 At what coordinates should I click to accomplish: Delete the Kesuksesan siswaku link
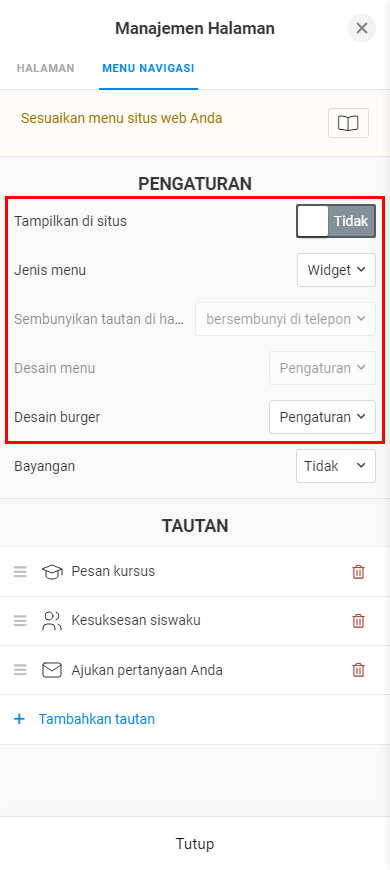tap(358, 621)
